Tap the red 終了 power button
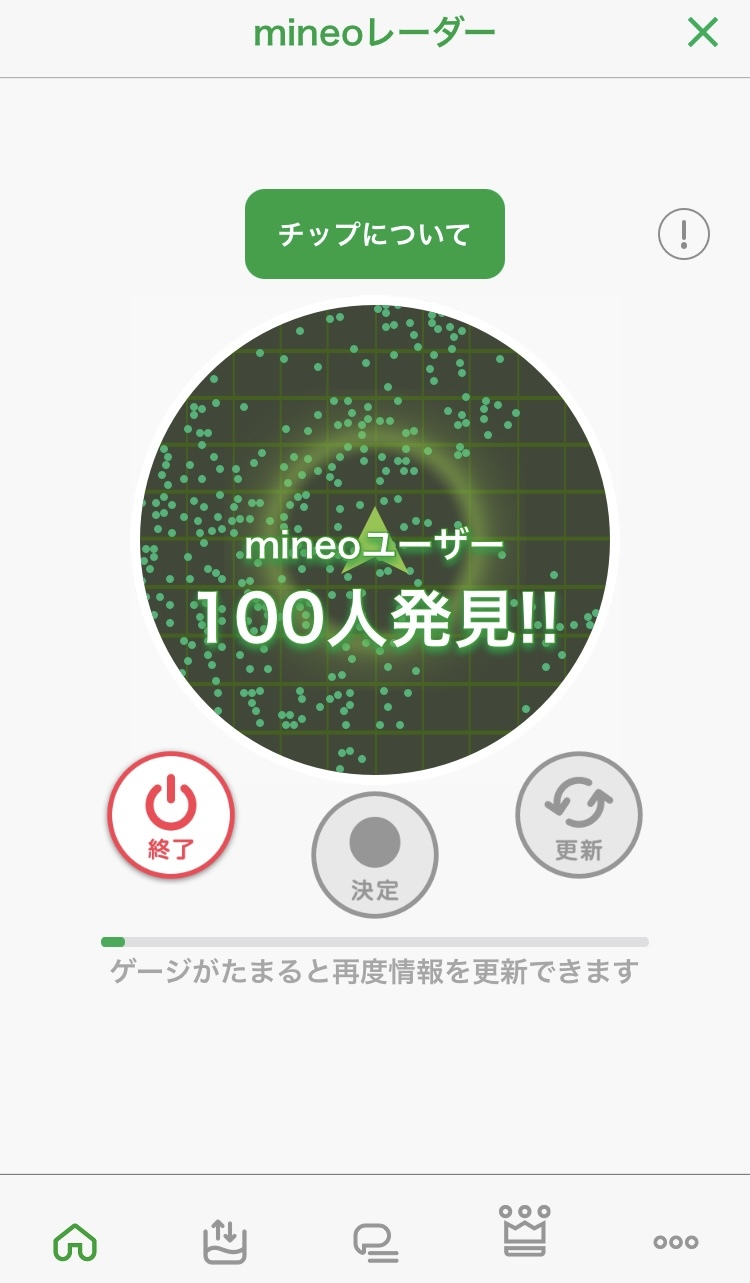Image resolution: width=750 pixels, height=1283 pixels. [171, 815]
